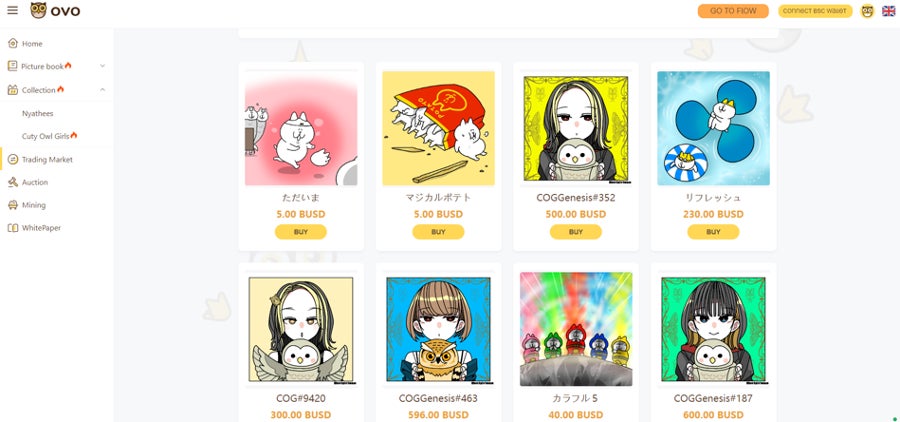This screenshot has height=422, width=900.
Task: Go to Home in sidebar
Action: pyautogui.click(x=32, y=43)
